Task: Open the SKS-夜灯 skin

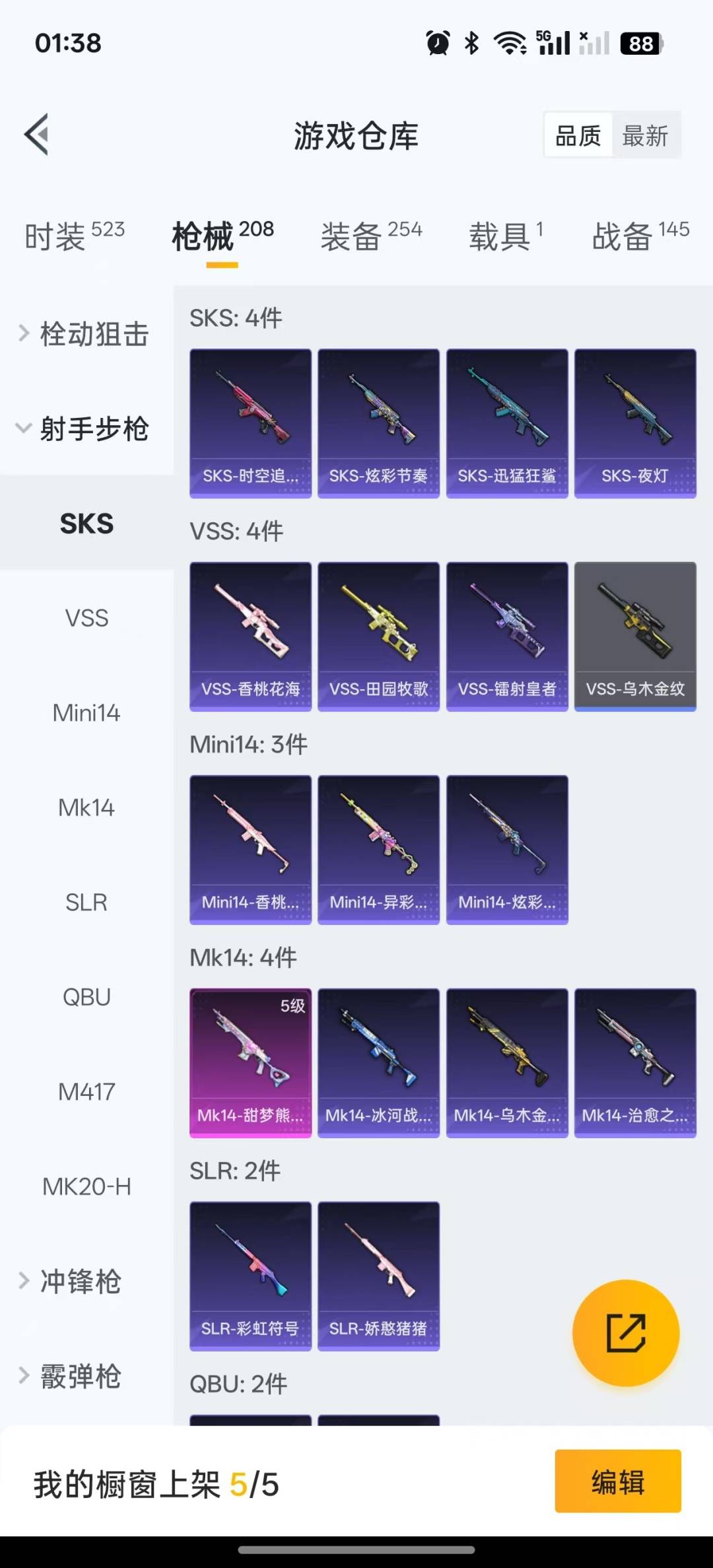Action: (635, 423)
